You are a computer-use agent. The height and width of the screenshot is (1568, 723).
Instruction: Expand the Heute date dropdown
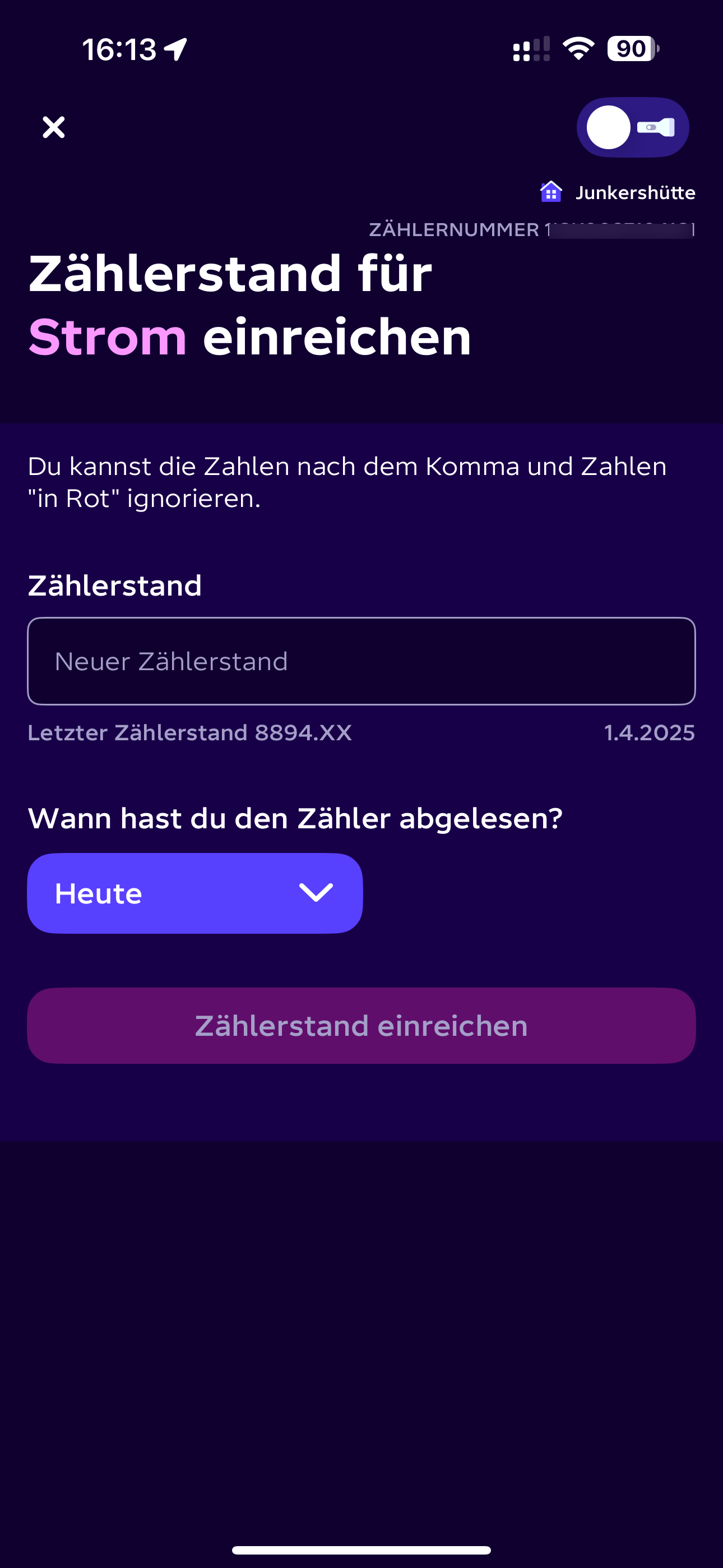194,893
